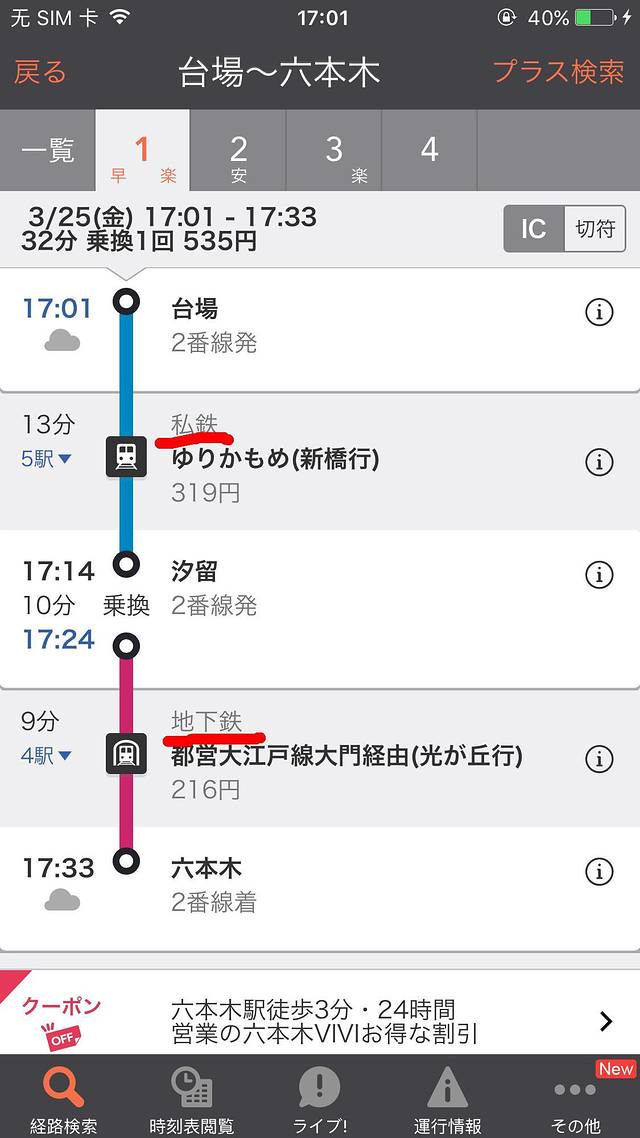This screenshot has height=1138, width=640.
Task: Switch fare display to 切符
Action: [595, 229]
